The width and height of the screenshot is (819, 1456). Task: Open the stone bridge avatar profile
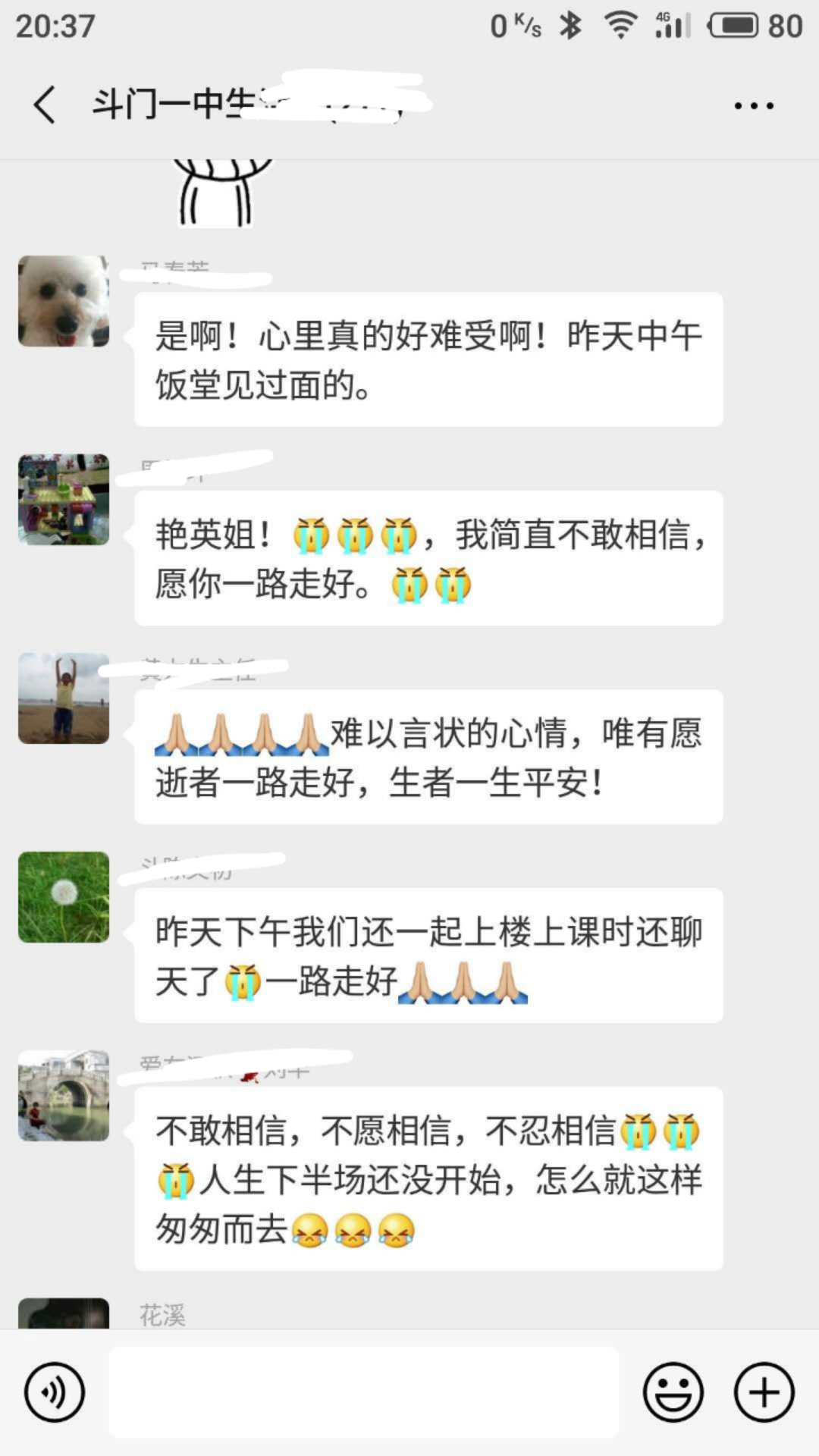64,1096
